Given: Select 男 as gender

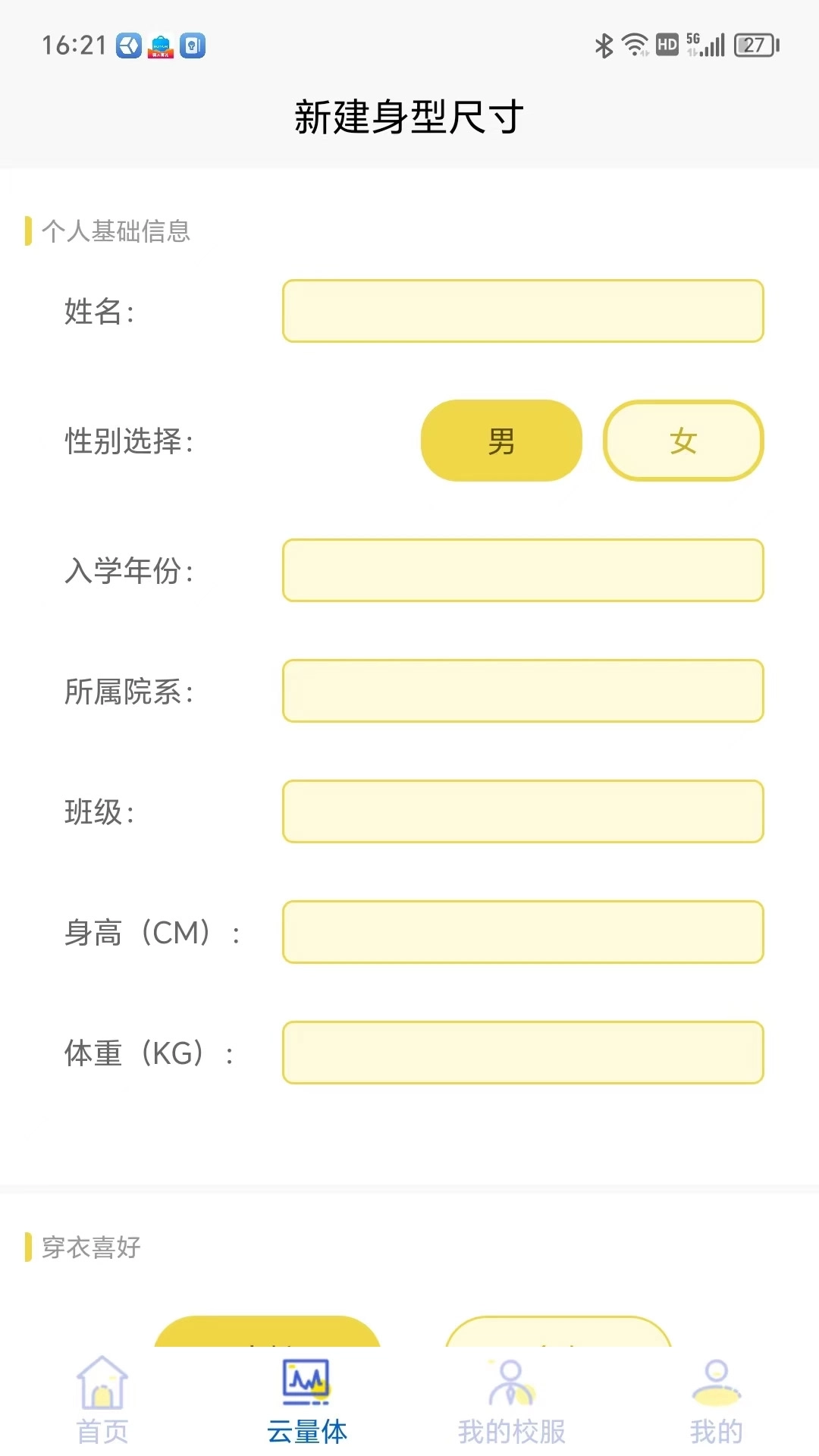Looking at the screenshot, I should pos(500,440).
